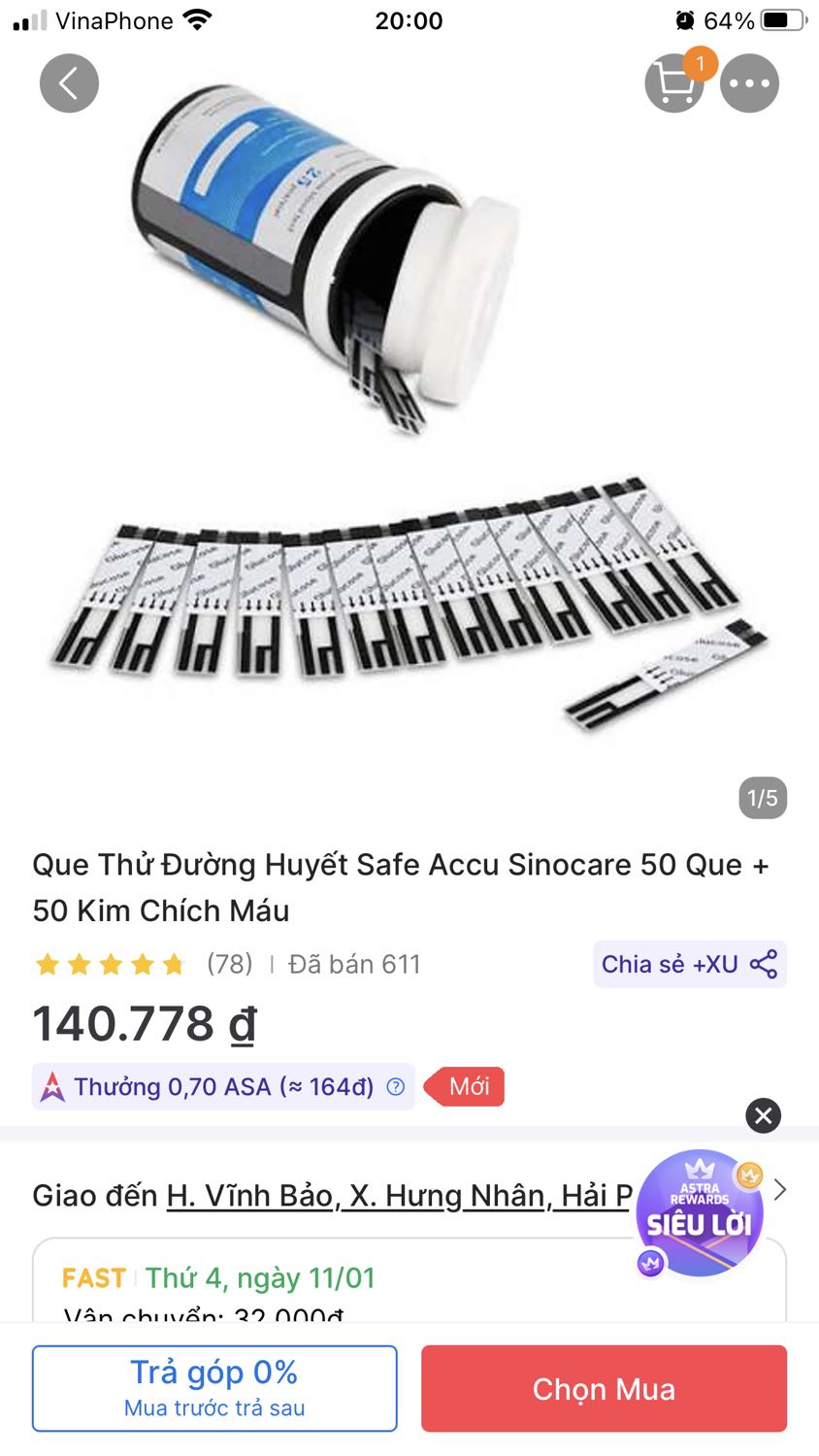Tap the back arrow to return
819x1456 pixels.
click(68, 83)
